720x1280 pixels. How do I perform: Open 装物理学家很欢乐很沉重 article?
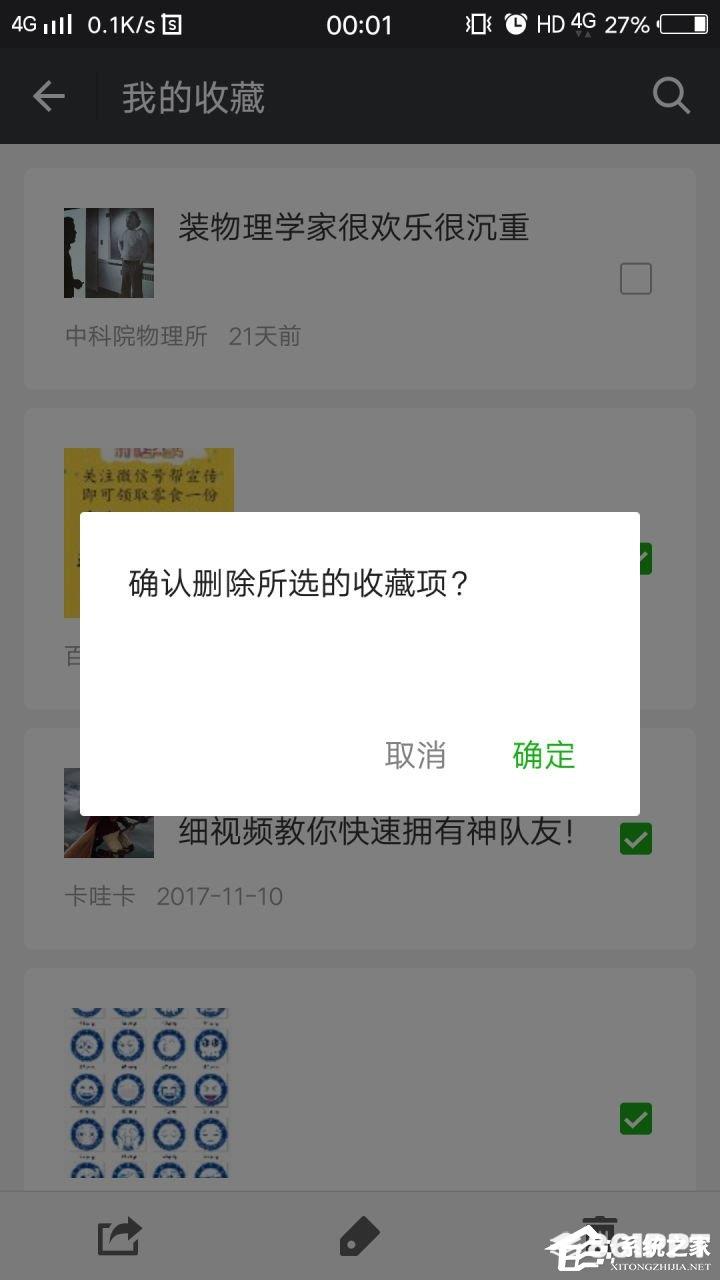tap(353, 229)
